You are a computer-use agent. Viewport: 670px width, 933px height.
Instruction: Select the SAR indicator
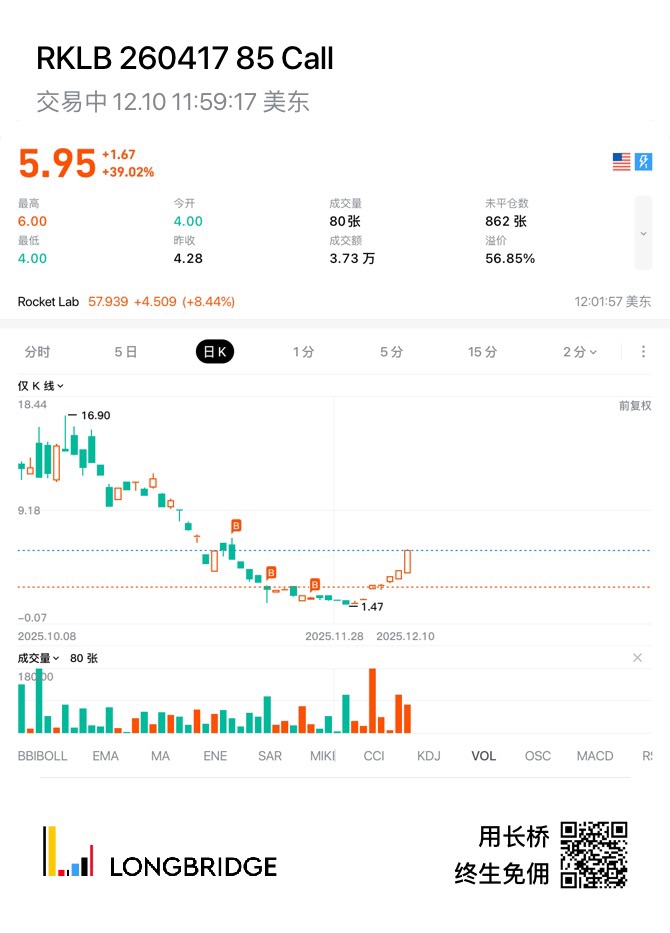coord(270,756)
